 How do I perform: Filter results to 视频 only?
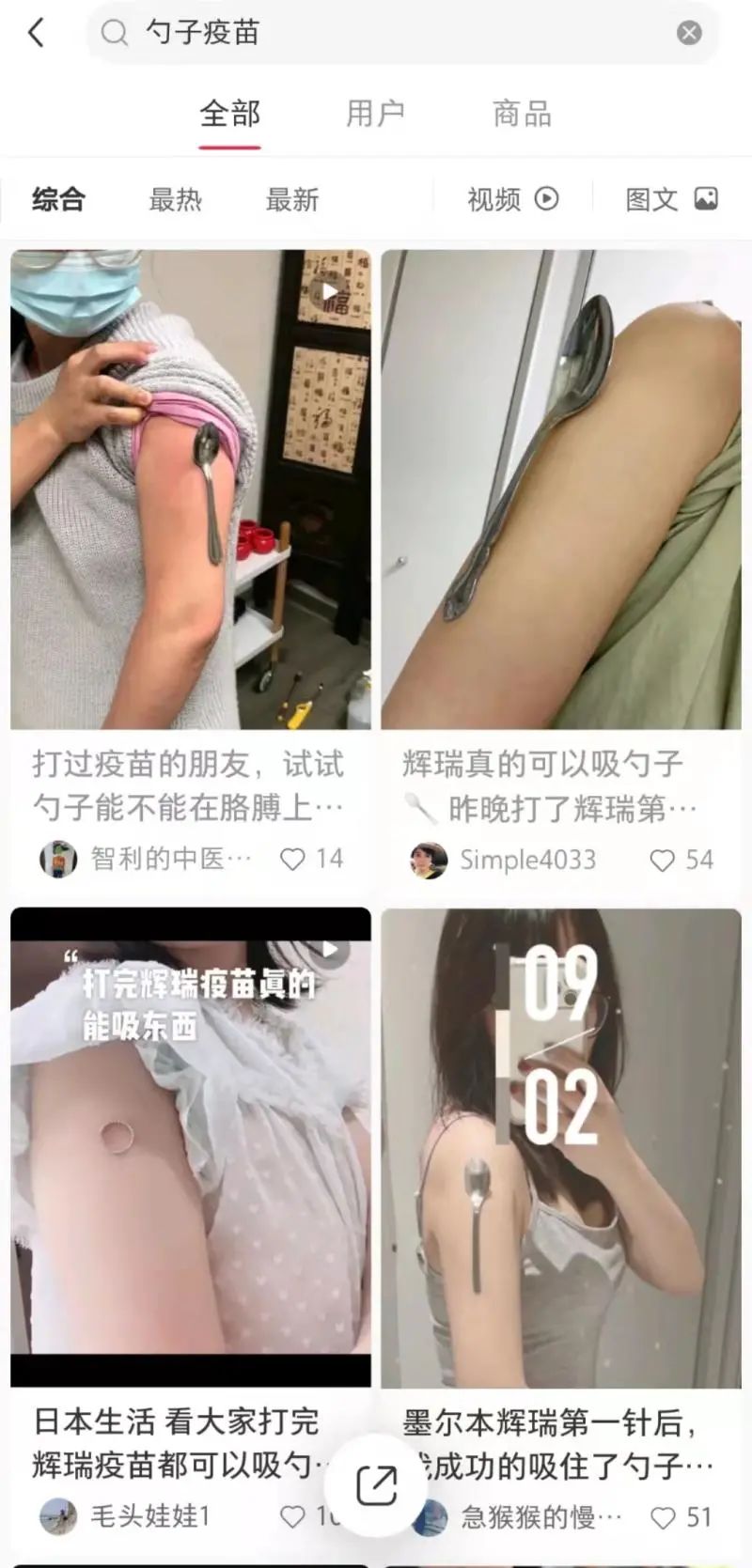point(512,199)
